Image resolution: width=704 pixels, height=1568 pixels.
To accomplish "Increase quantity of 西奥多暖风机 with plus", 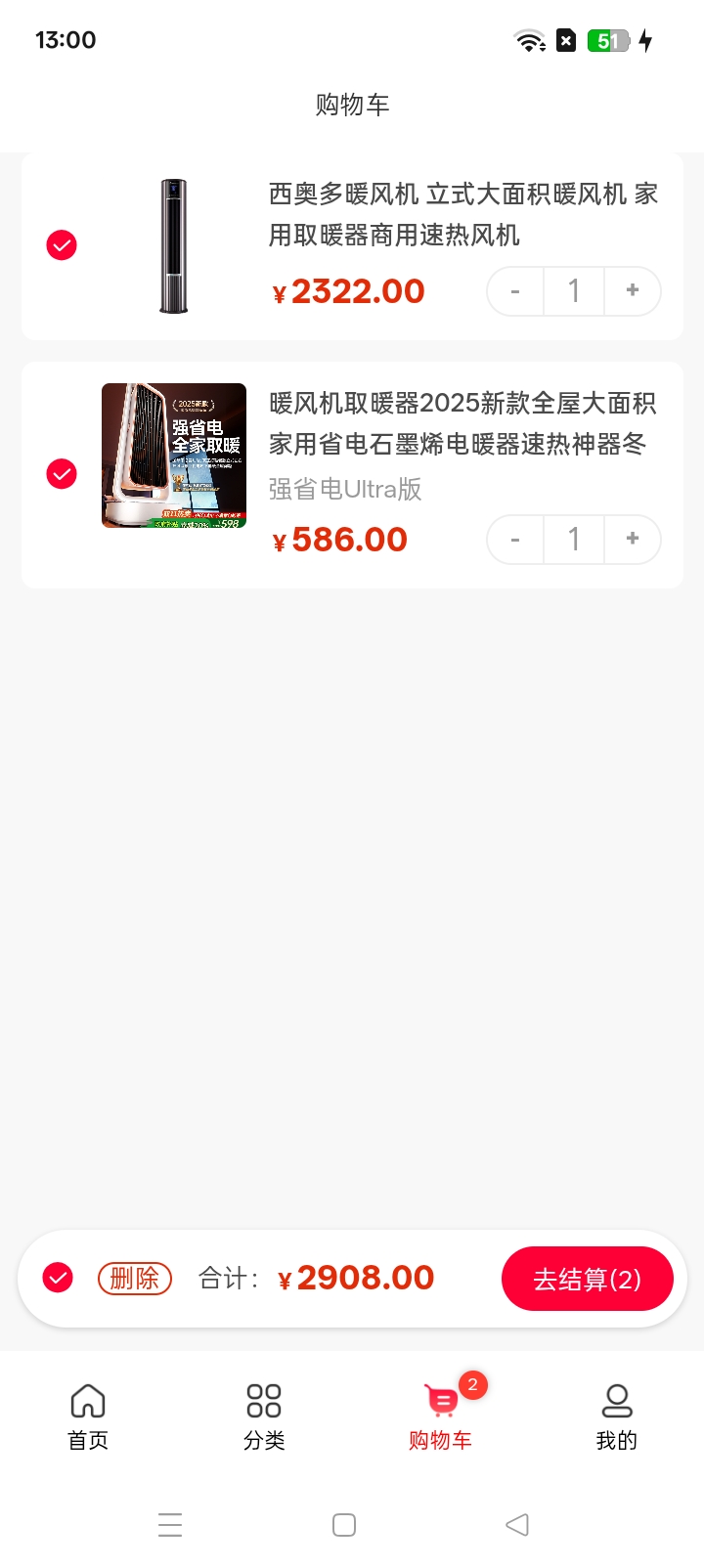I will (x=632, y=290).
